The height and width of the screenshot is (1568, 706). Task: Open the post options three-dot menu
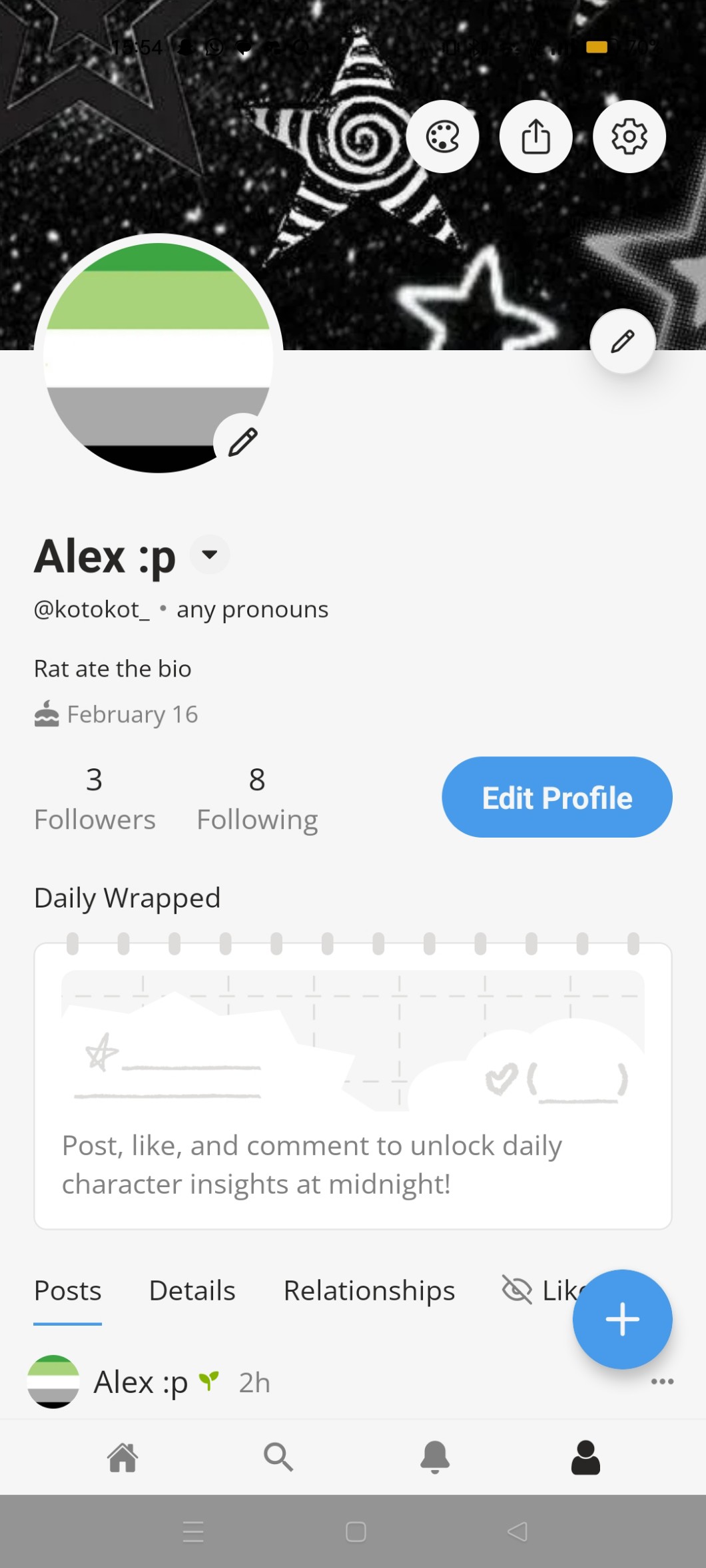(662, 1382)
